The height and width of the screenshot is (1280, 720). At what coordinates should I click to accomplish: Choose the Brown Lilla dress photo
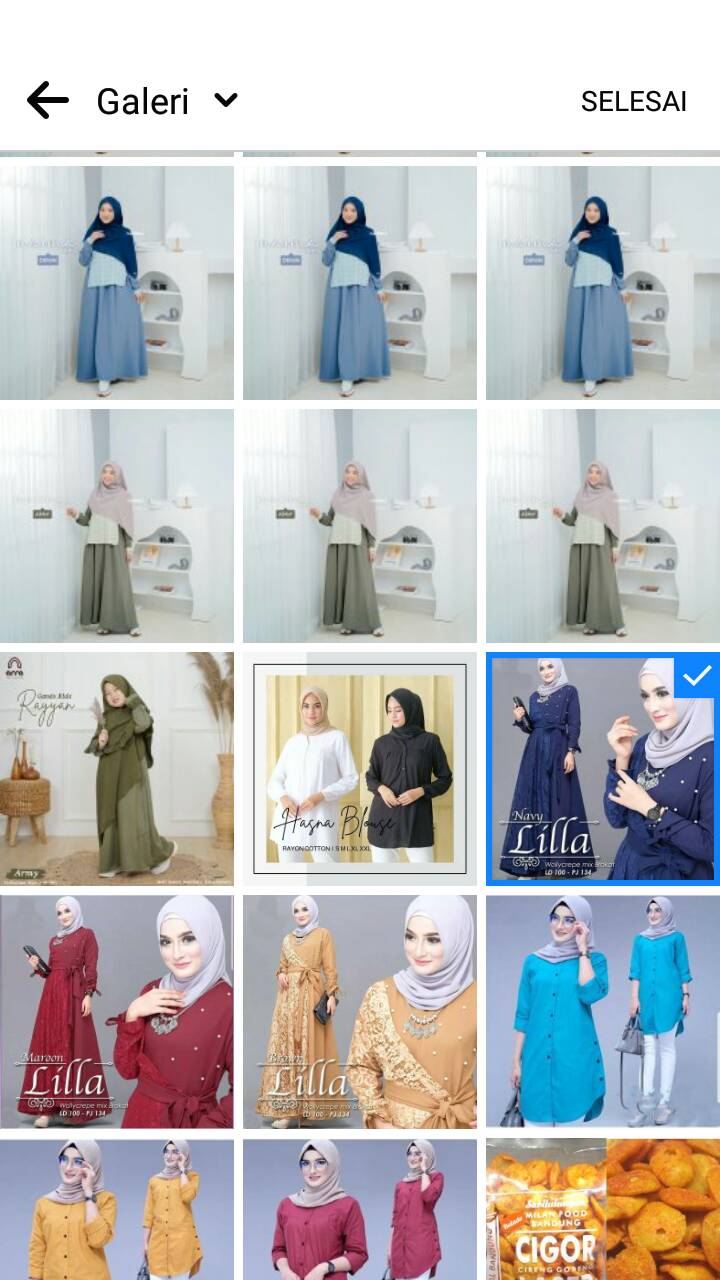click(x=360, y=1012)
